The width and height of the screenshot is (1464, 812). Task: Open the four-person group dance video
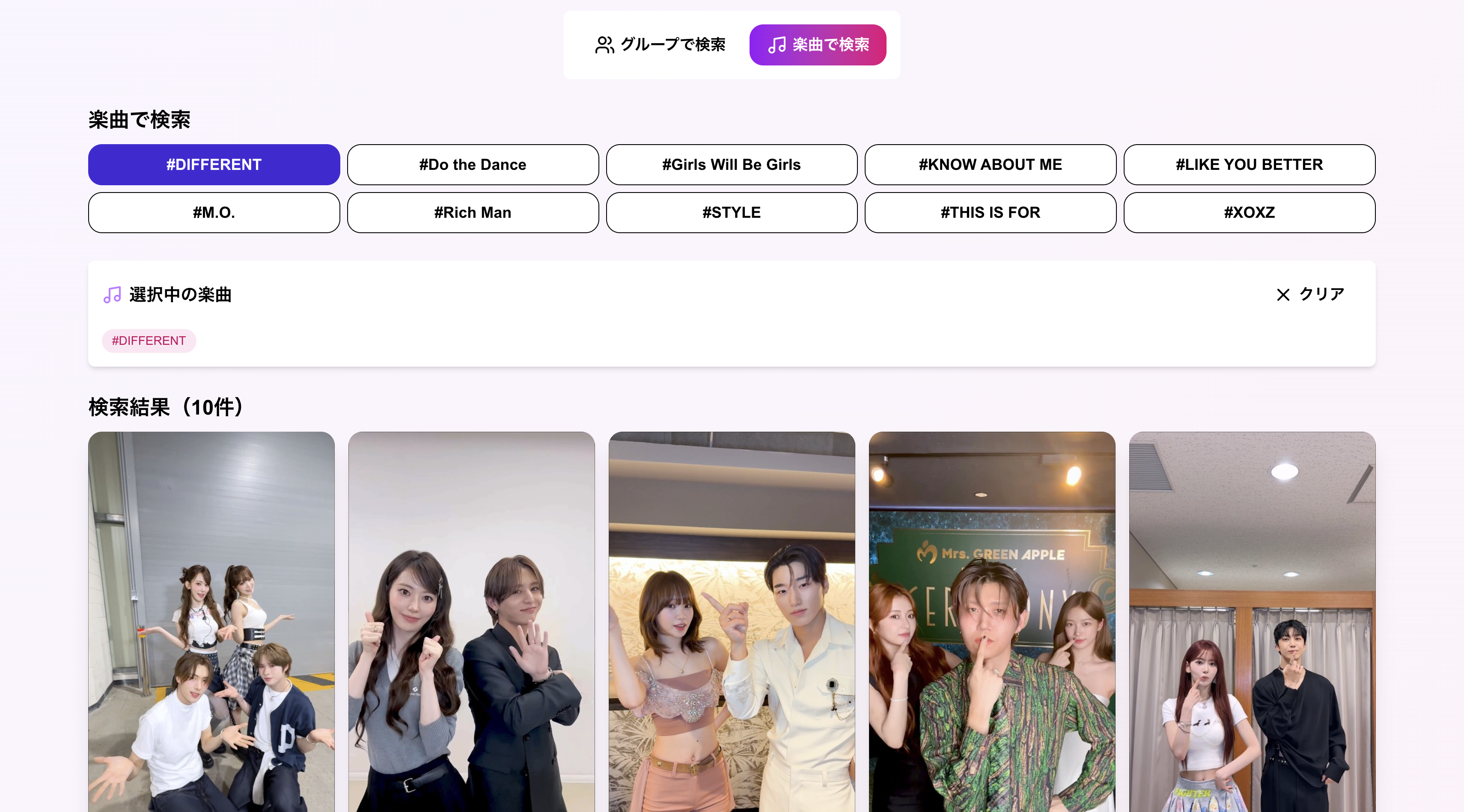(211, 622)
